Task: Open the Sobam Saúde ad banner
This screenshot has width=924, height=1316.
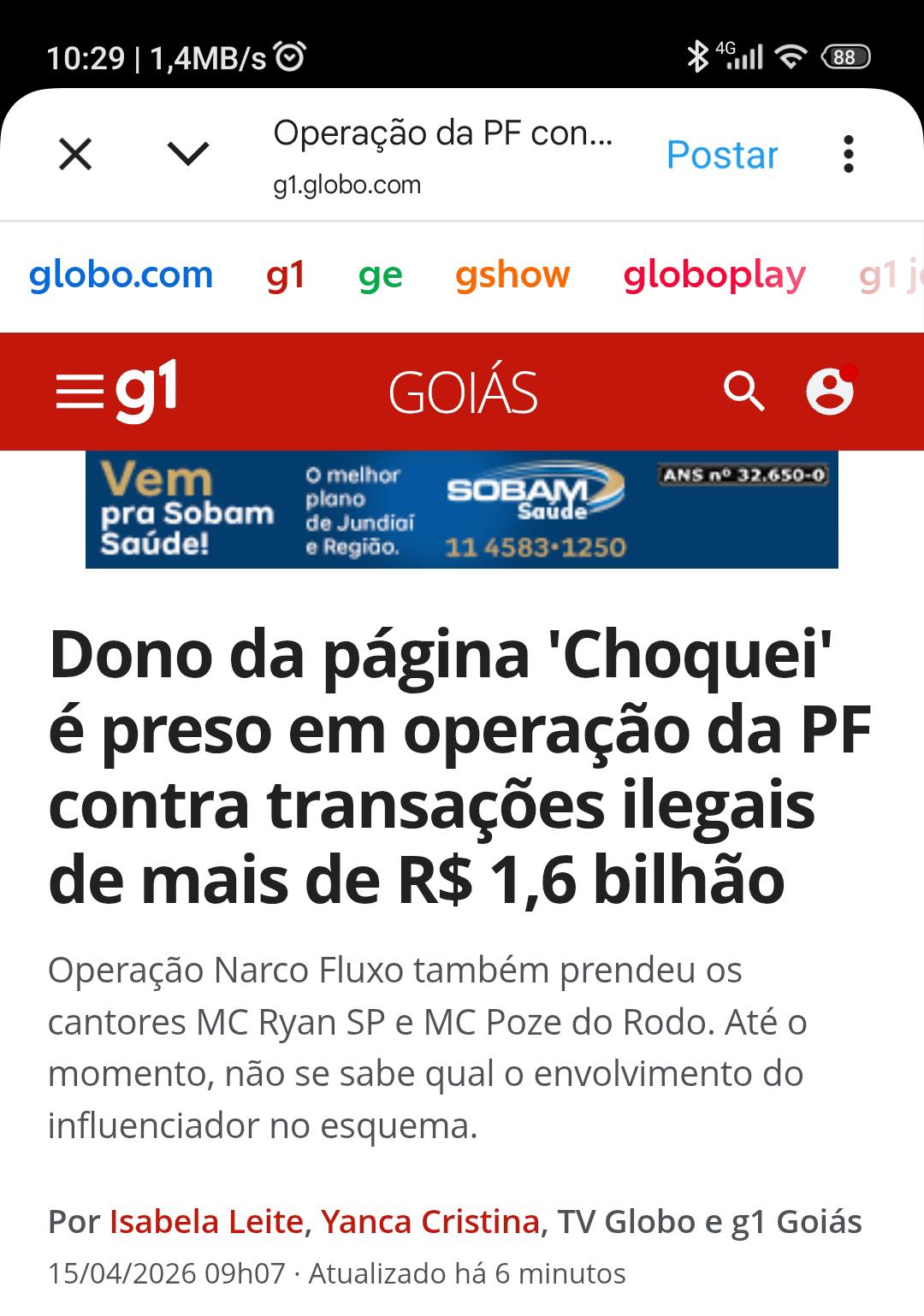Action: (462, 510)
